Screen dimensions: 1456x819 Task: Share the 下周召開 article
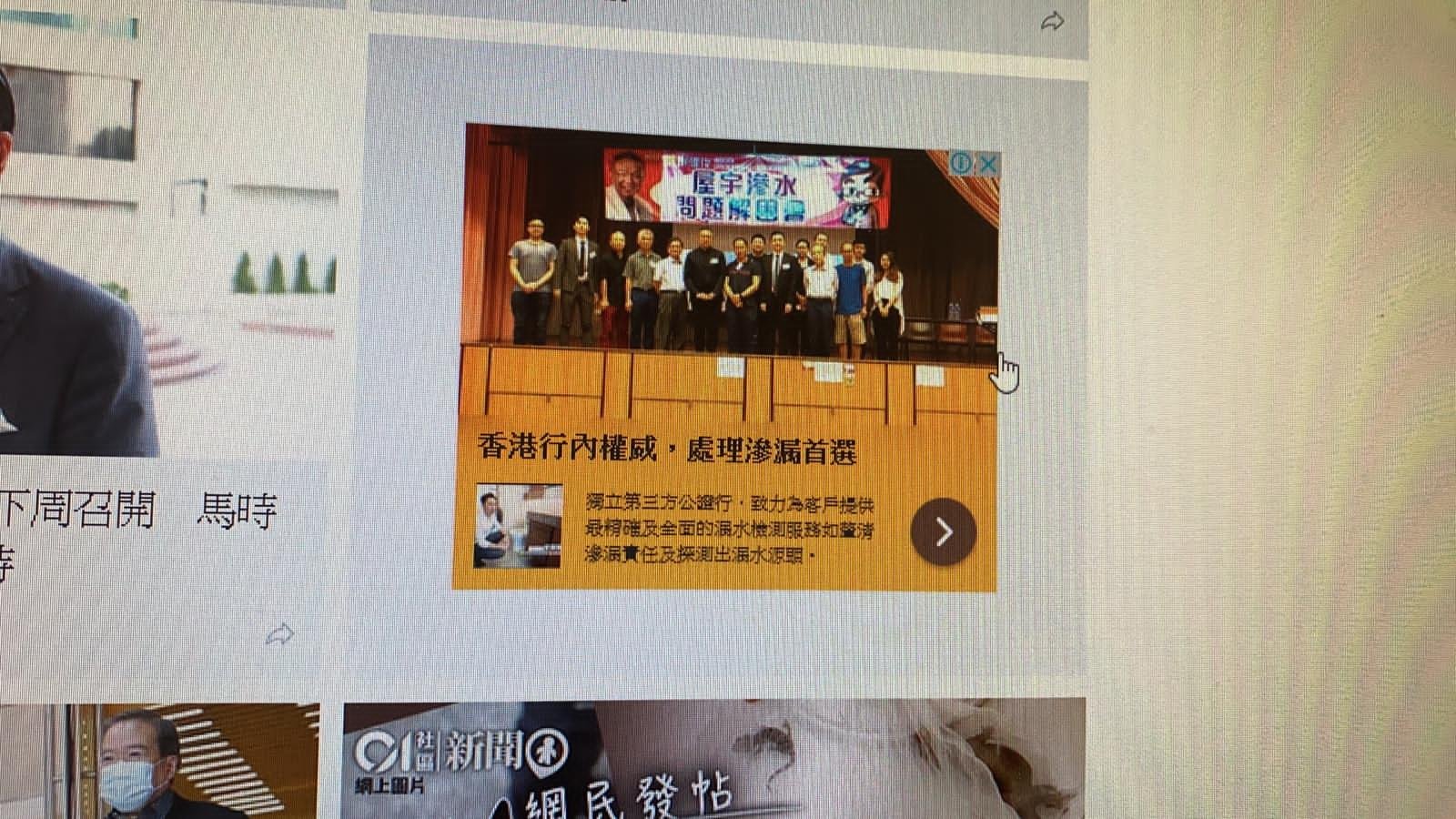[x=279, y=634]
